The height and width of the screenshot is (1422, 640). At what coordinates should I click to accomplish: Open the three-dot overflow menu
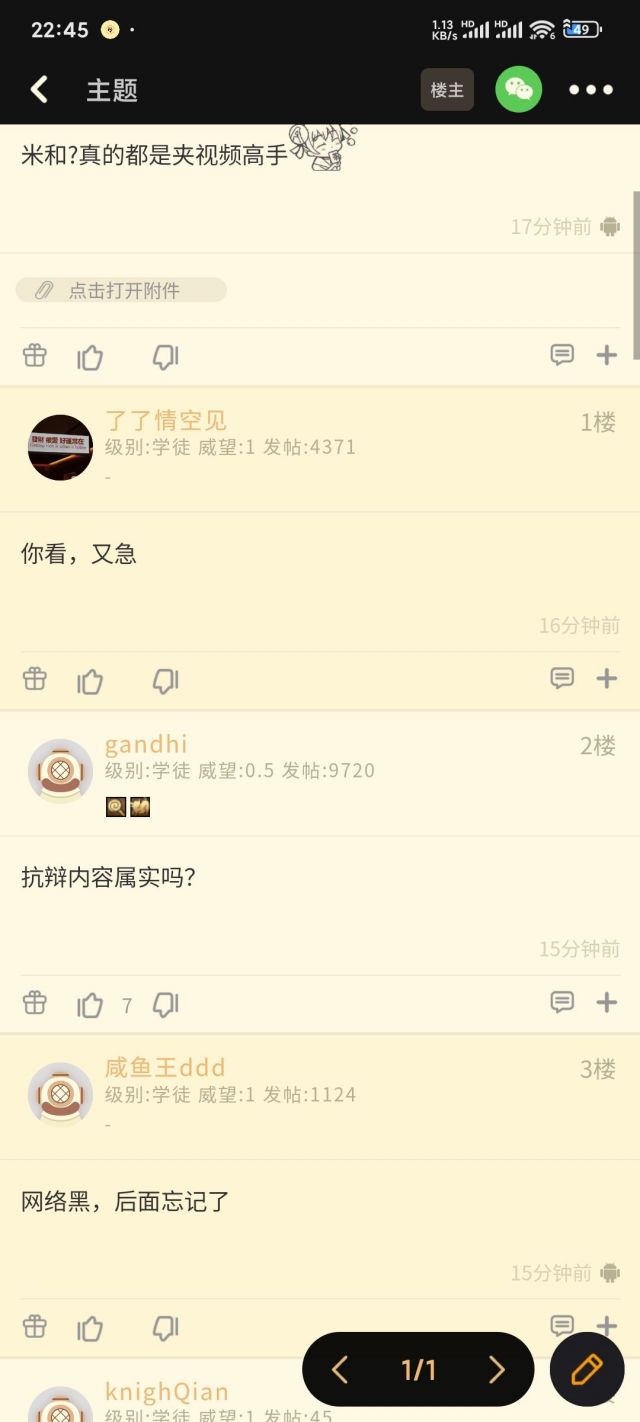[591, 90]
